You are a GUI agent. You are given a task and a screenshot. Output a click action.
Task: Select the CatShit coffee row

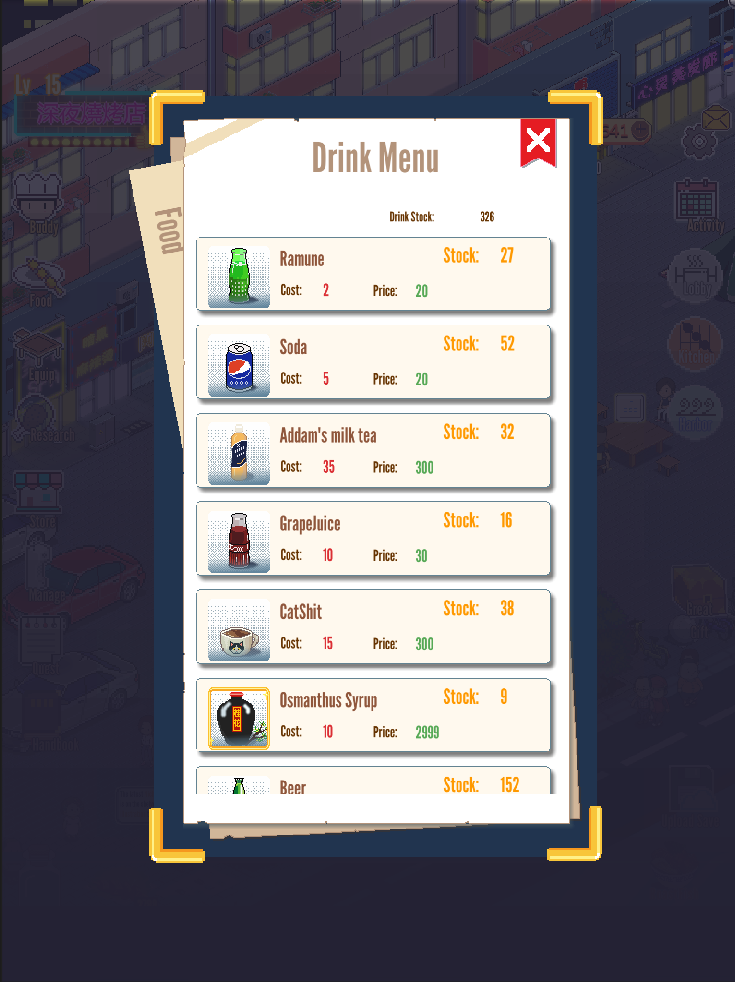click(373, 626)
